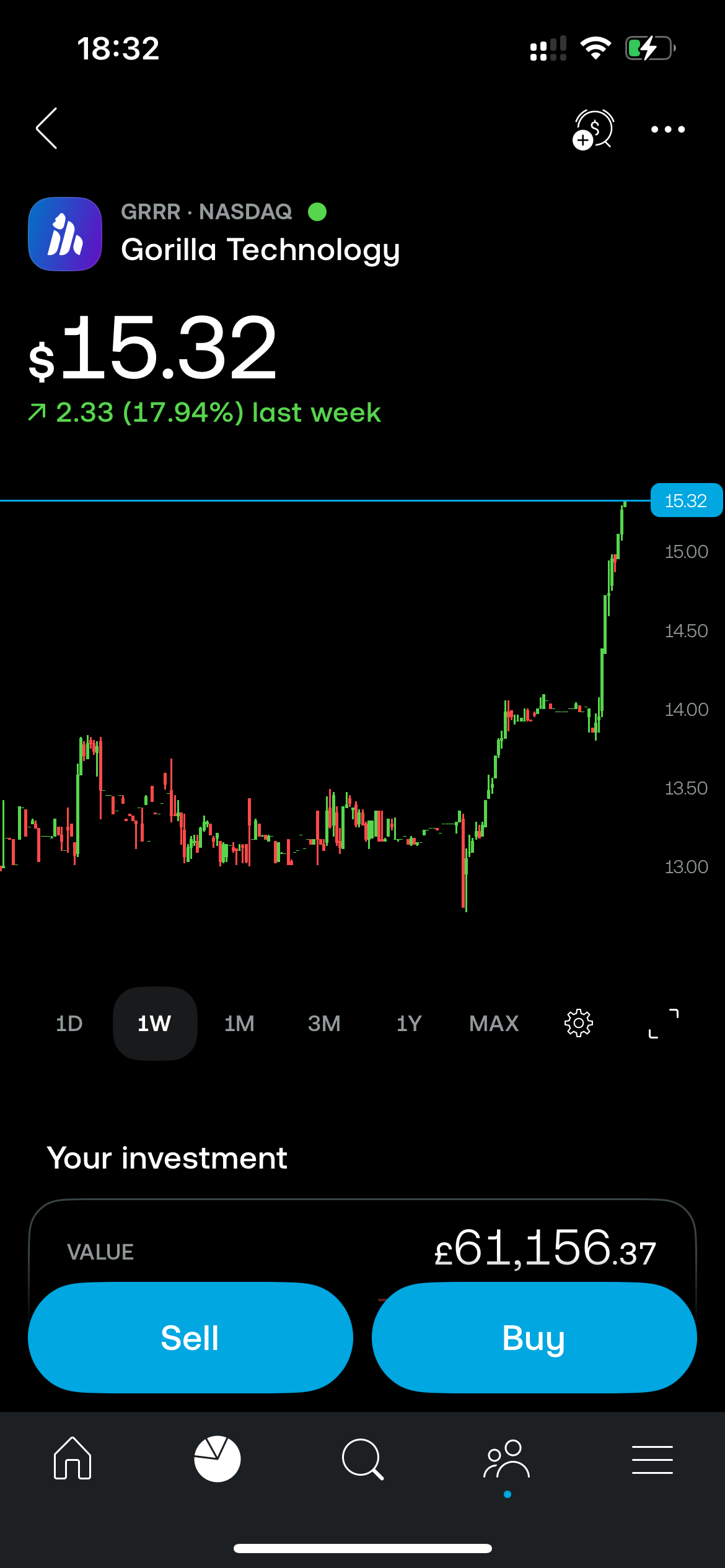The image size is (725, 1568).
Task: Go to the Home tab
Action: (72, 1458)
